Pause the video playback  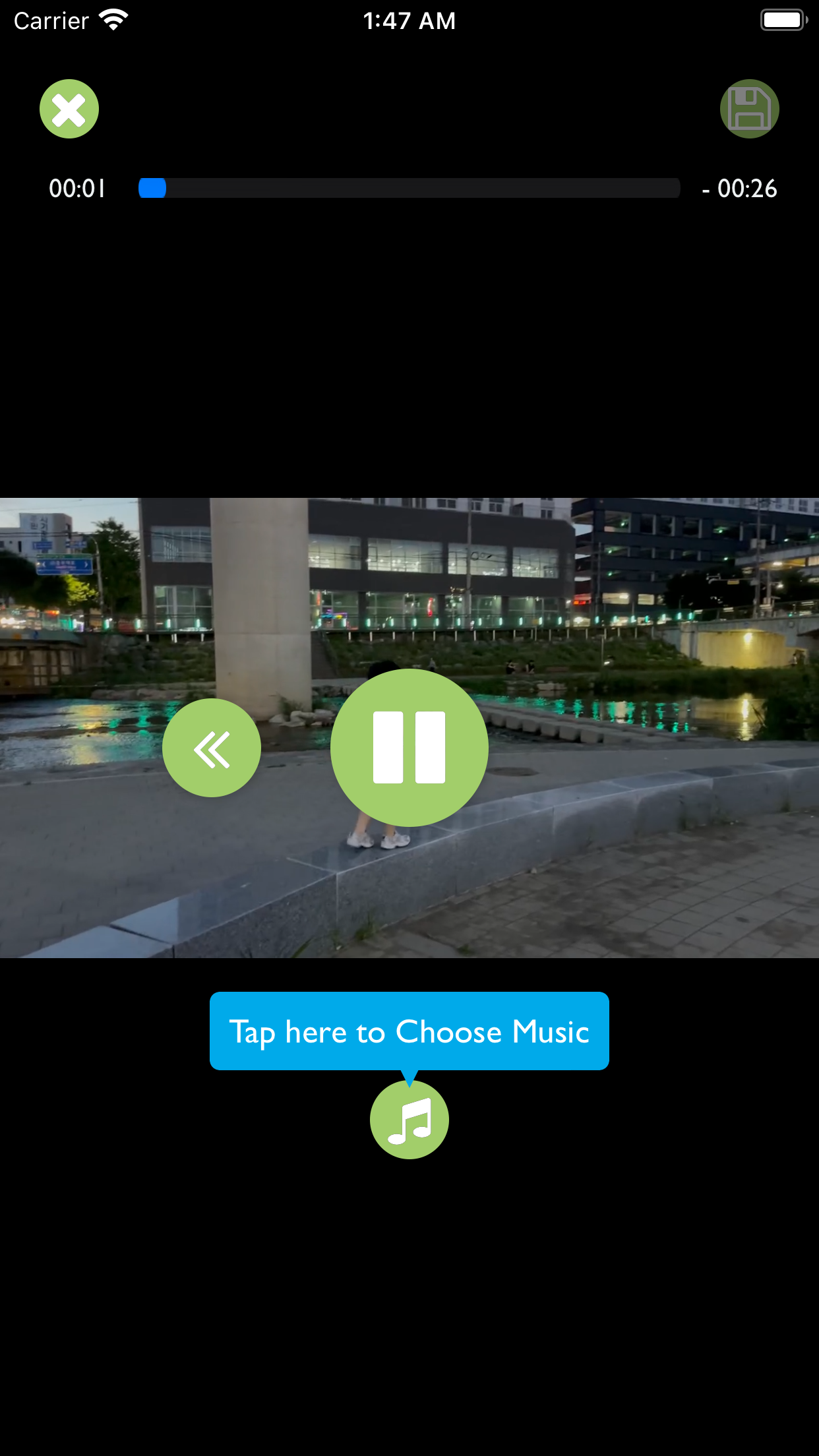pos(409,748)
